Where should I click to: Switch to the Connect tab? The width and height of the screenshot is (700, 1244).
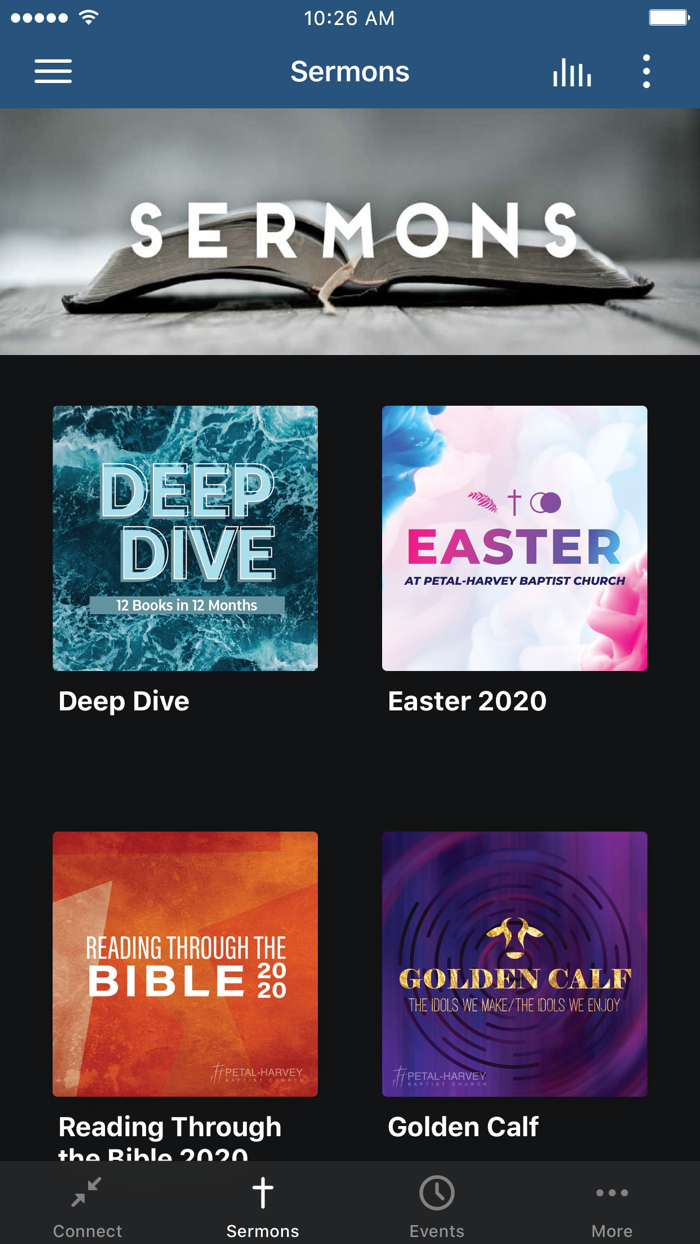[87, 1205]
